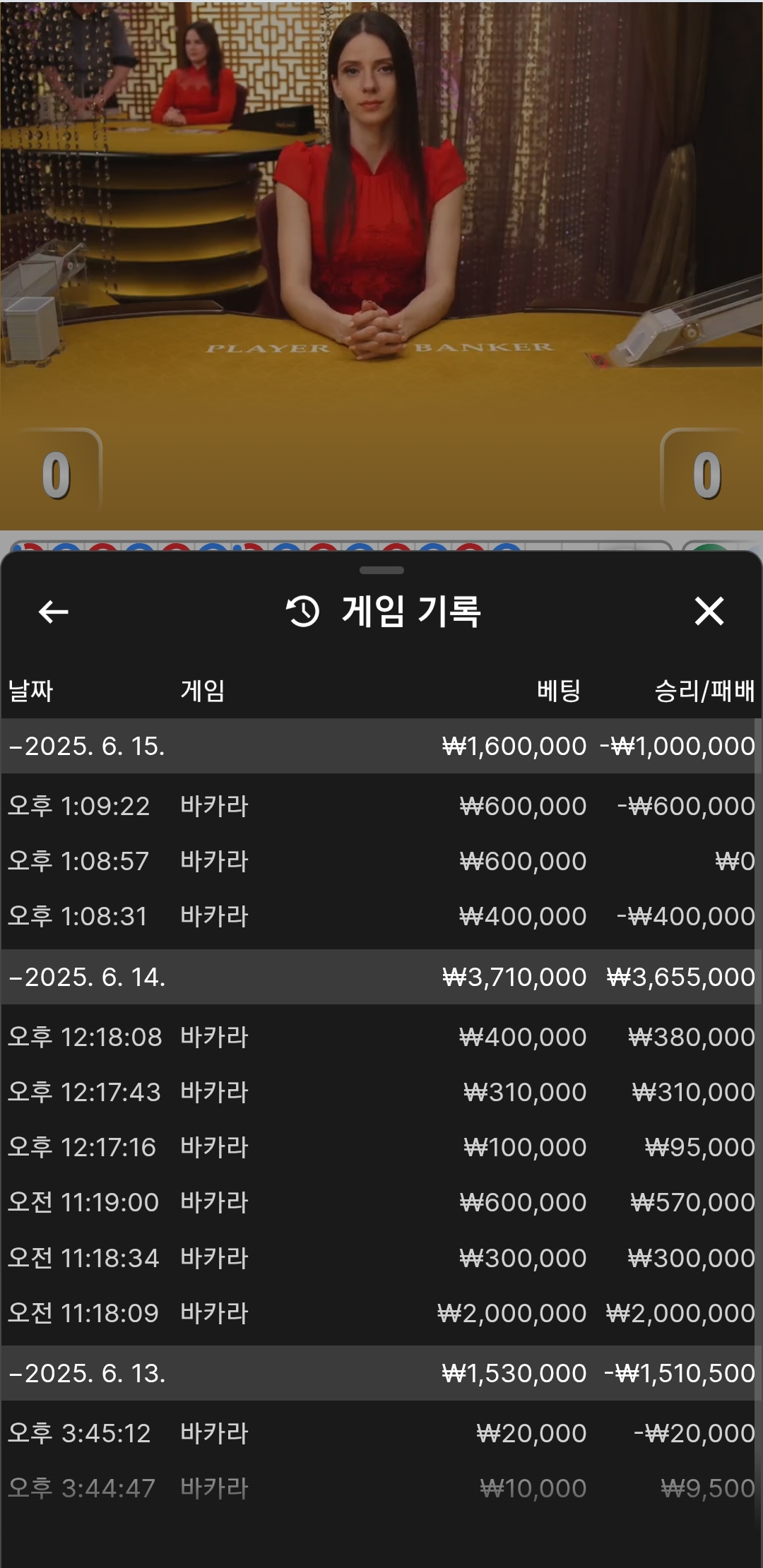The image size is (763, 1568).
Task: Close the 게임 기록 panel
Action: pyautogui.click(x=709, y=612)
